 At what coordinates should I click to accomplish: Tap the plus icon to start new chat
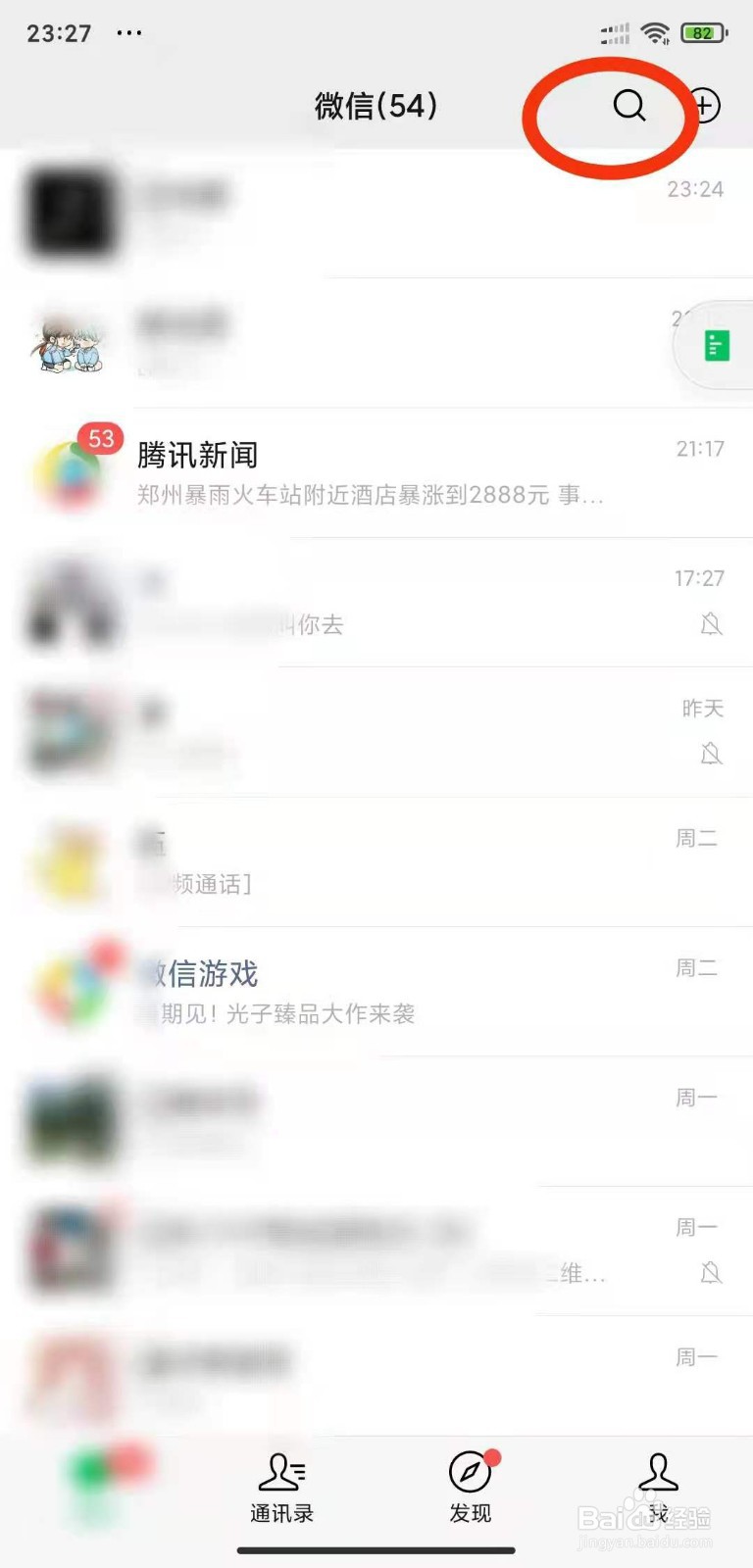click(x=705, y=107)
